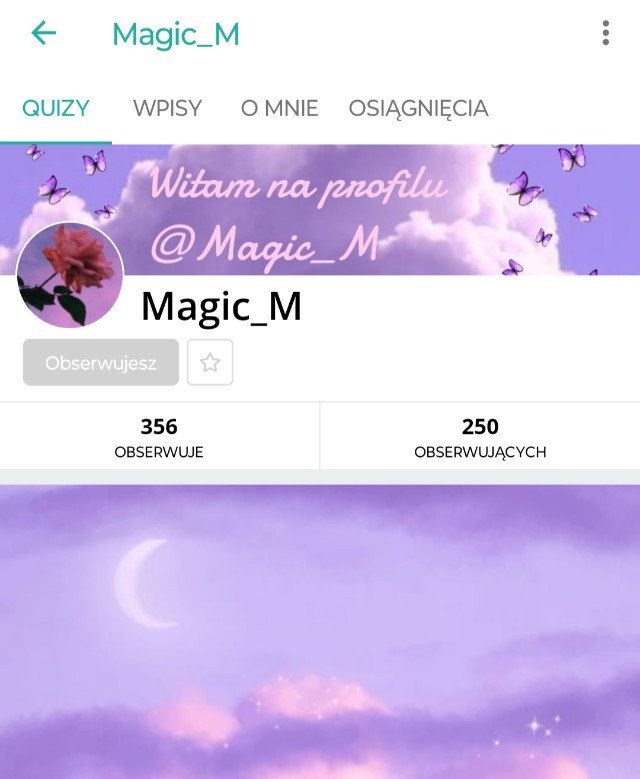The height and width of the screenshot is (779, 640).
Task: Mark Magic_M as favorite with star
Action: (210, 363)
